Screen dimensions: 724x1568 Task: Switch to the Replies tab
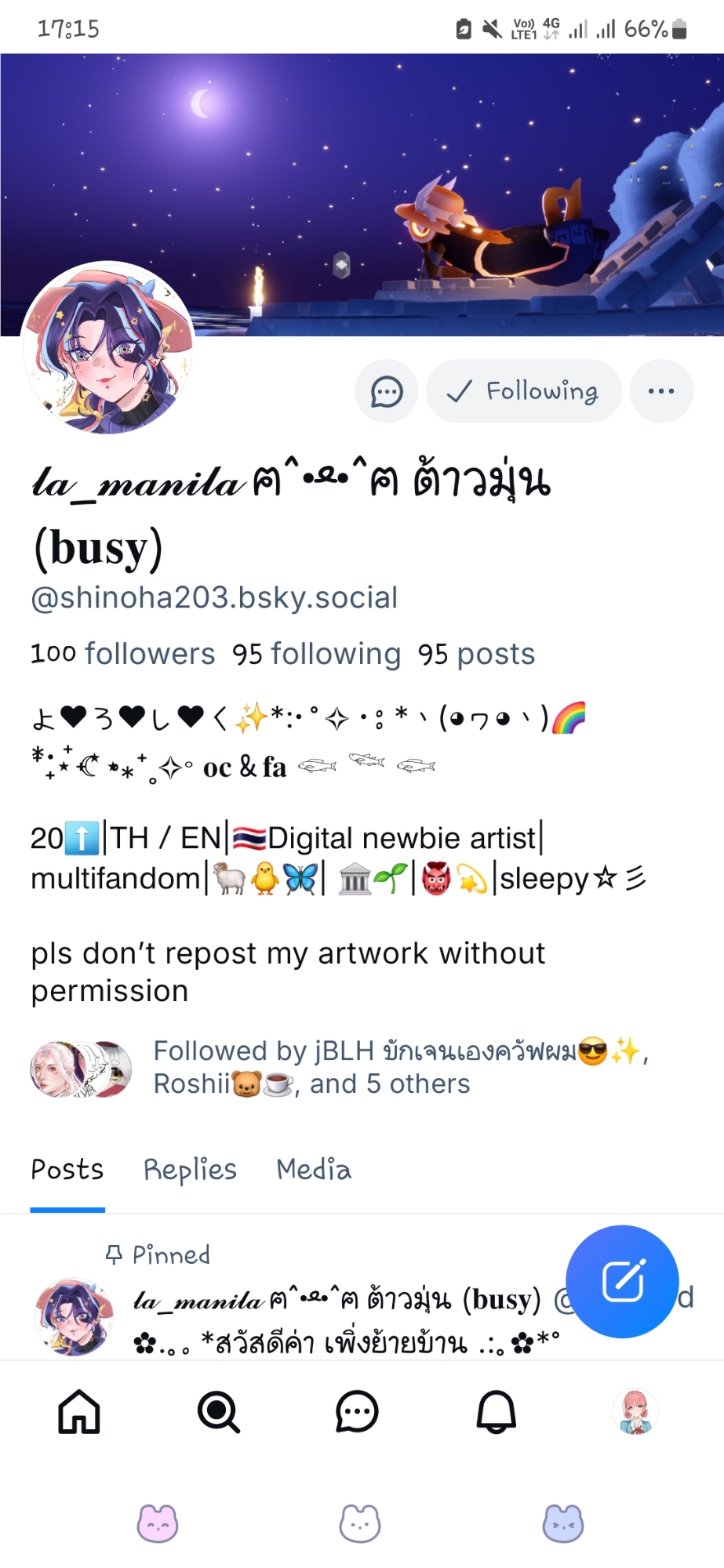point(190,1169)
